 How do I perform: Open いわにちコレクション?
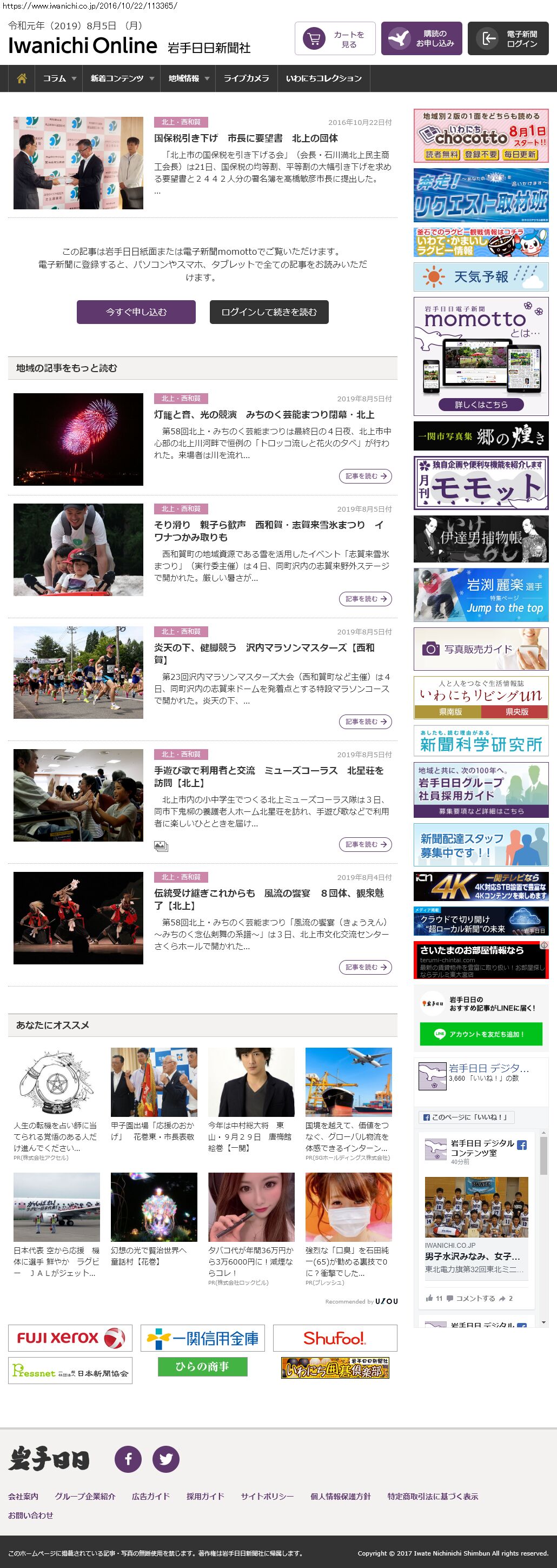pos(323,78)
